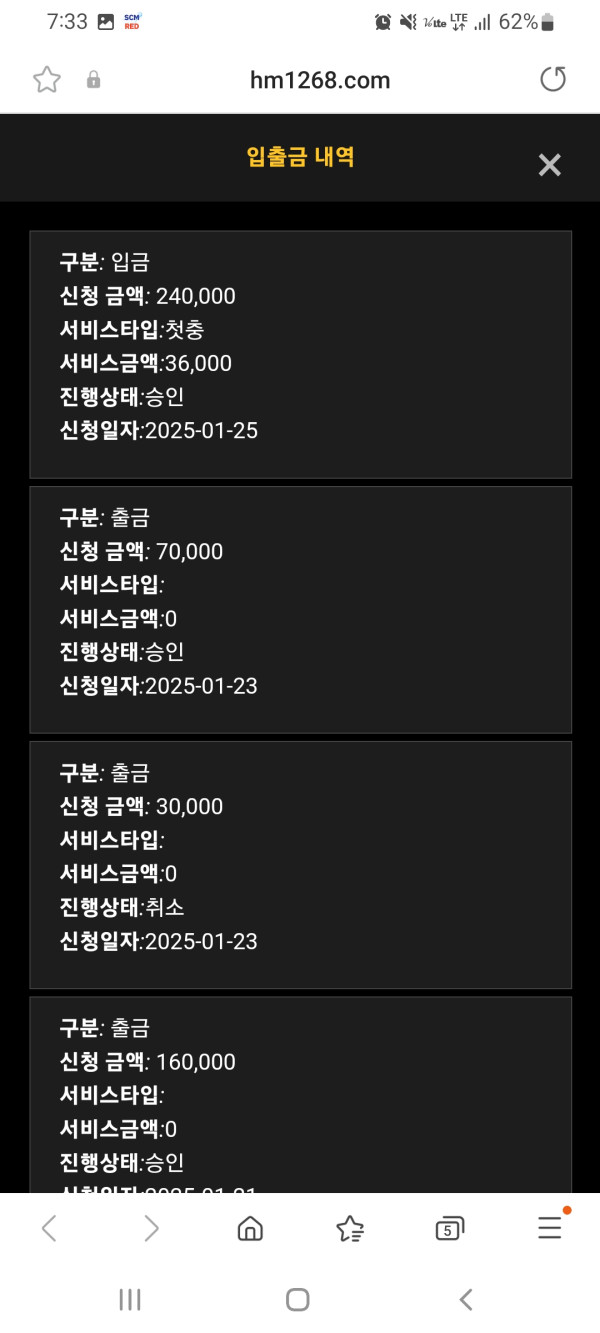Open the bookmarks list
This screenshot has width=600, height=1333.
click(x=350, y=1228)
